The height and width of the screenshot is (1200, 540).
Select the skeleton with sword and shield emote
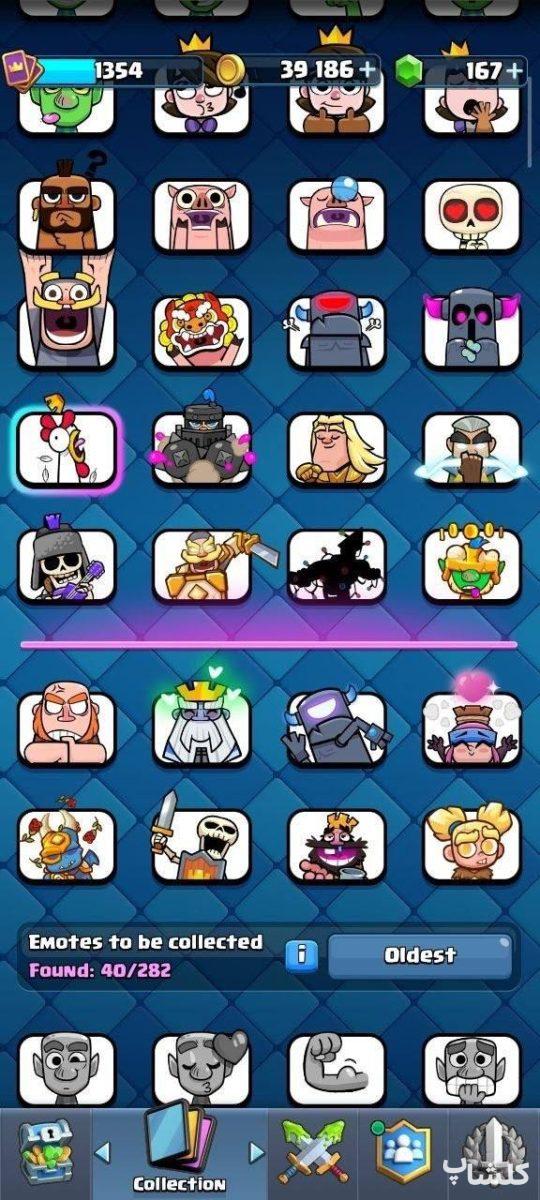(x=201, y=838)
